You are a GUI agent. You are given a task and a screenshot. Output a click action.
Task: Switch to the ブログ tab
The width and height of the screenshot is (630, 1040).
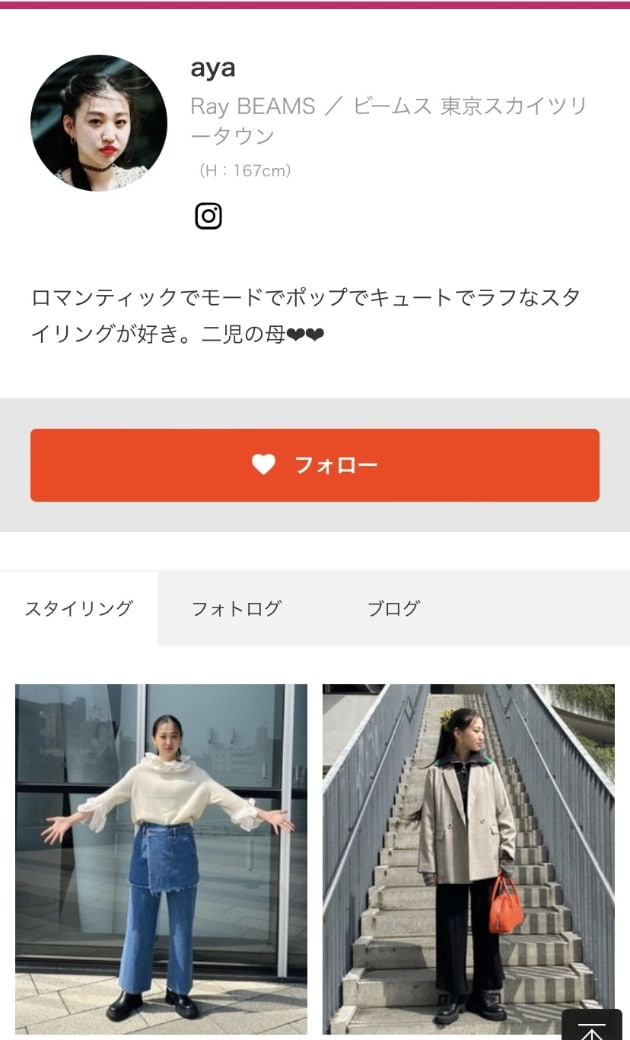click(393, 608)
